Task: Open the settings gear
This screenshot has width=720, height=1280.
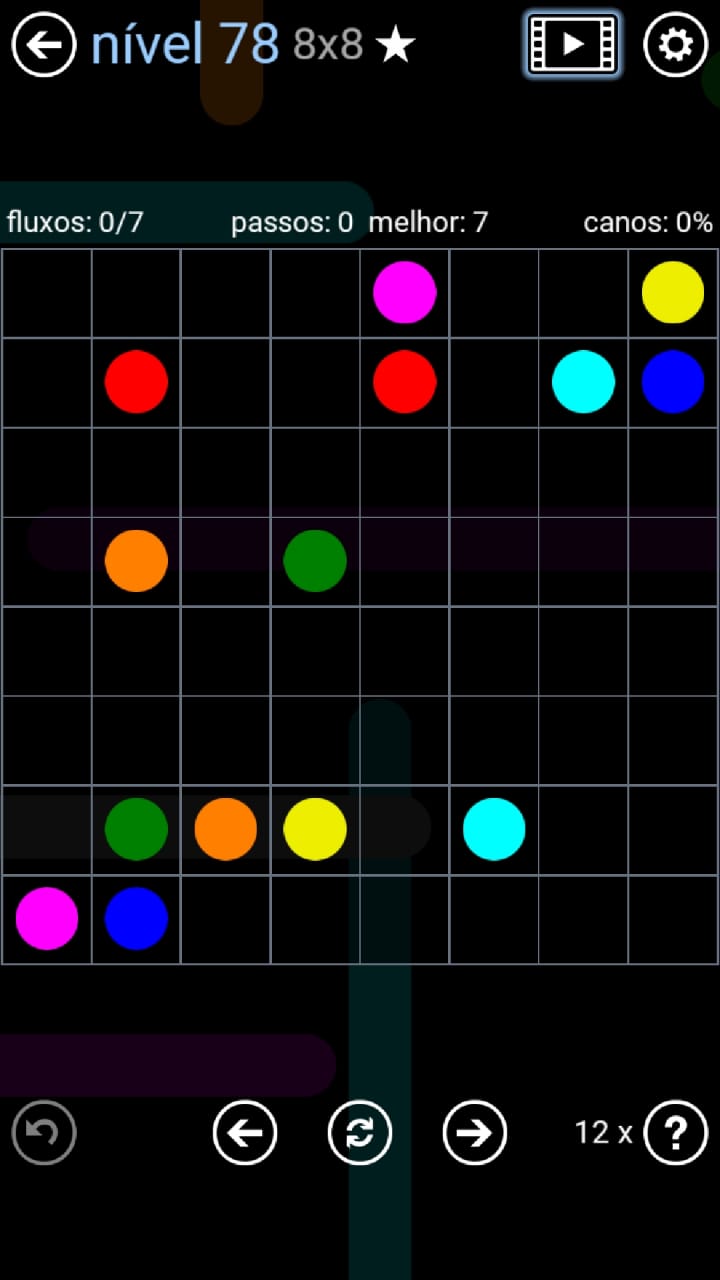Action: tap(675, 45)
